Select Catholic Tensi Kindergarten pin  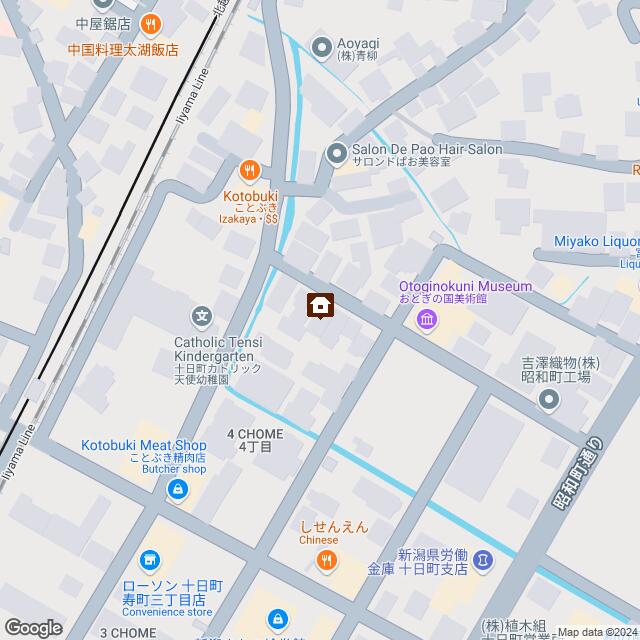[x=204, y=317]
